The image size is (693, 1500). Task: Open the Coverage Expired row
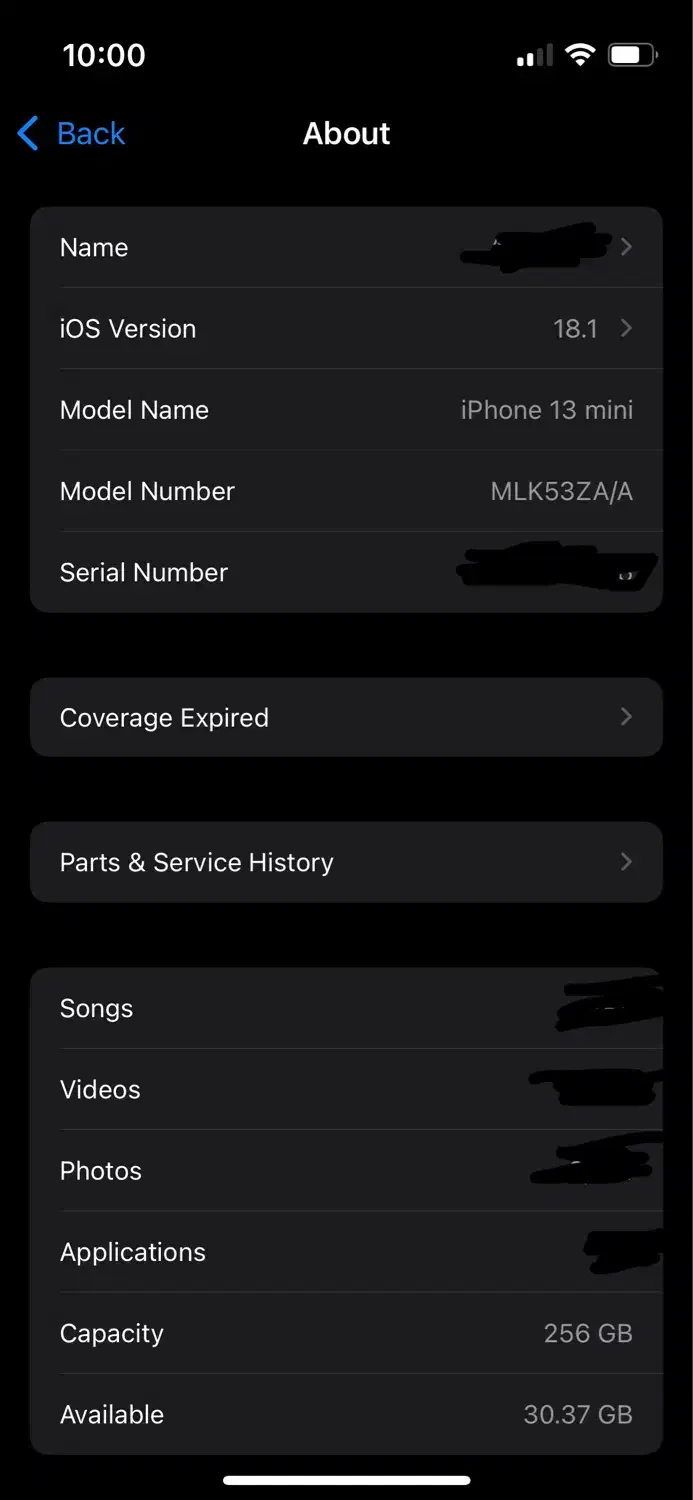tap(346, 717)
